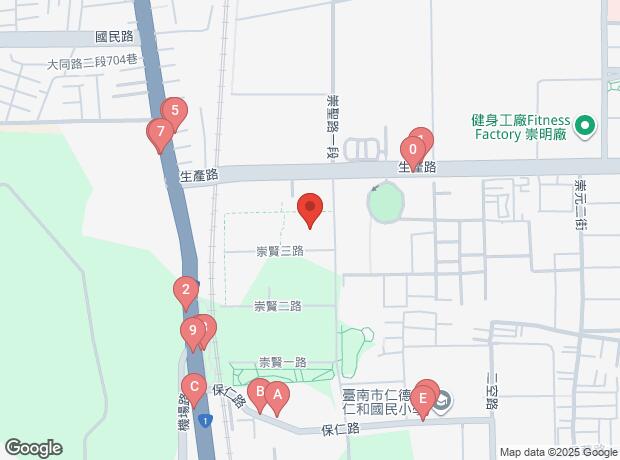
Task: Tap map marker A
Action: (x=277, y=395)
